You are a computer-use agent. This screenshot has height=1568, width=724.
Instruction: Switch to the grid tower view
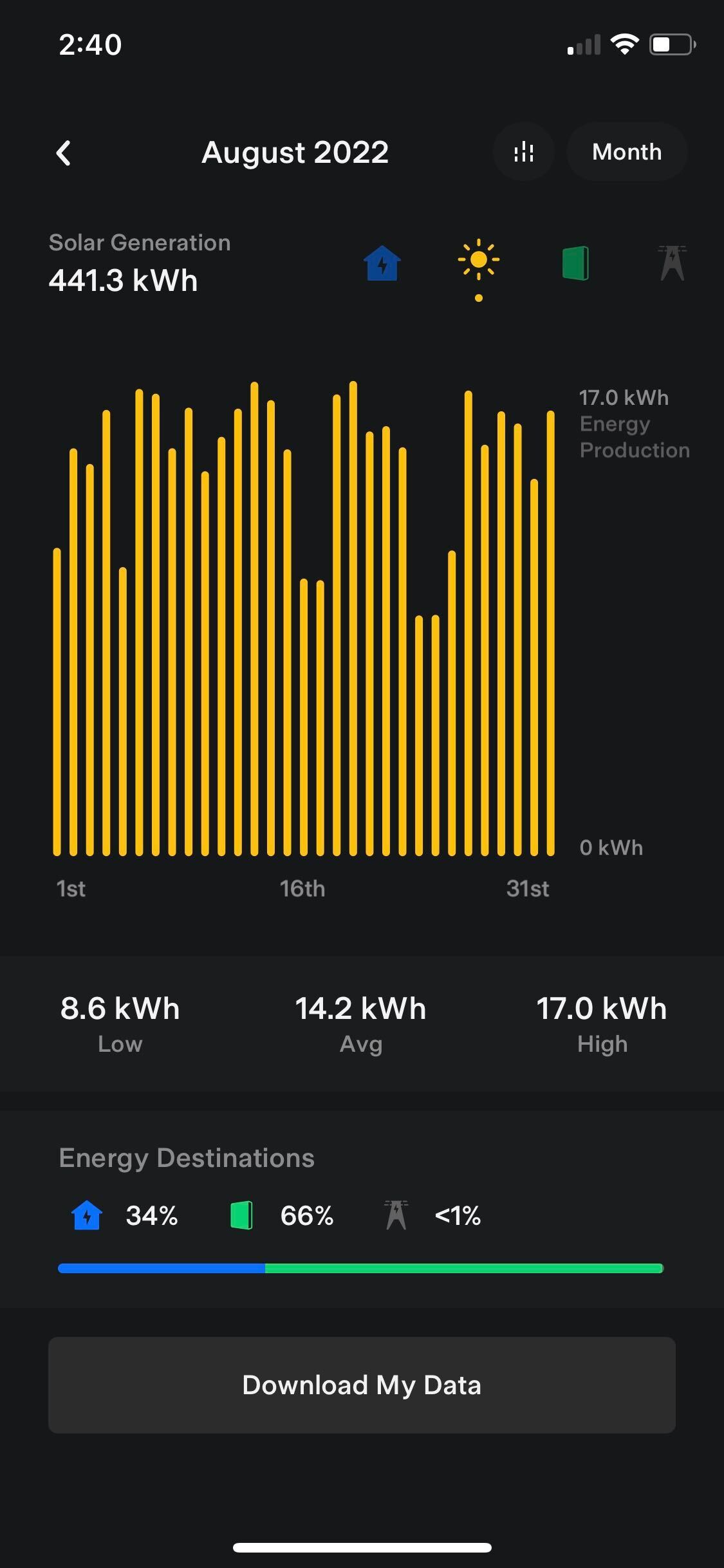point(672,263)
